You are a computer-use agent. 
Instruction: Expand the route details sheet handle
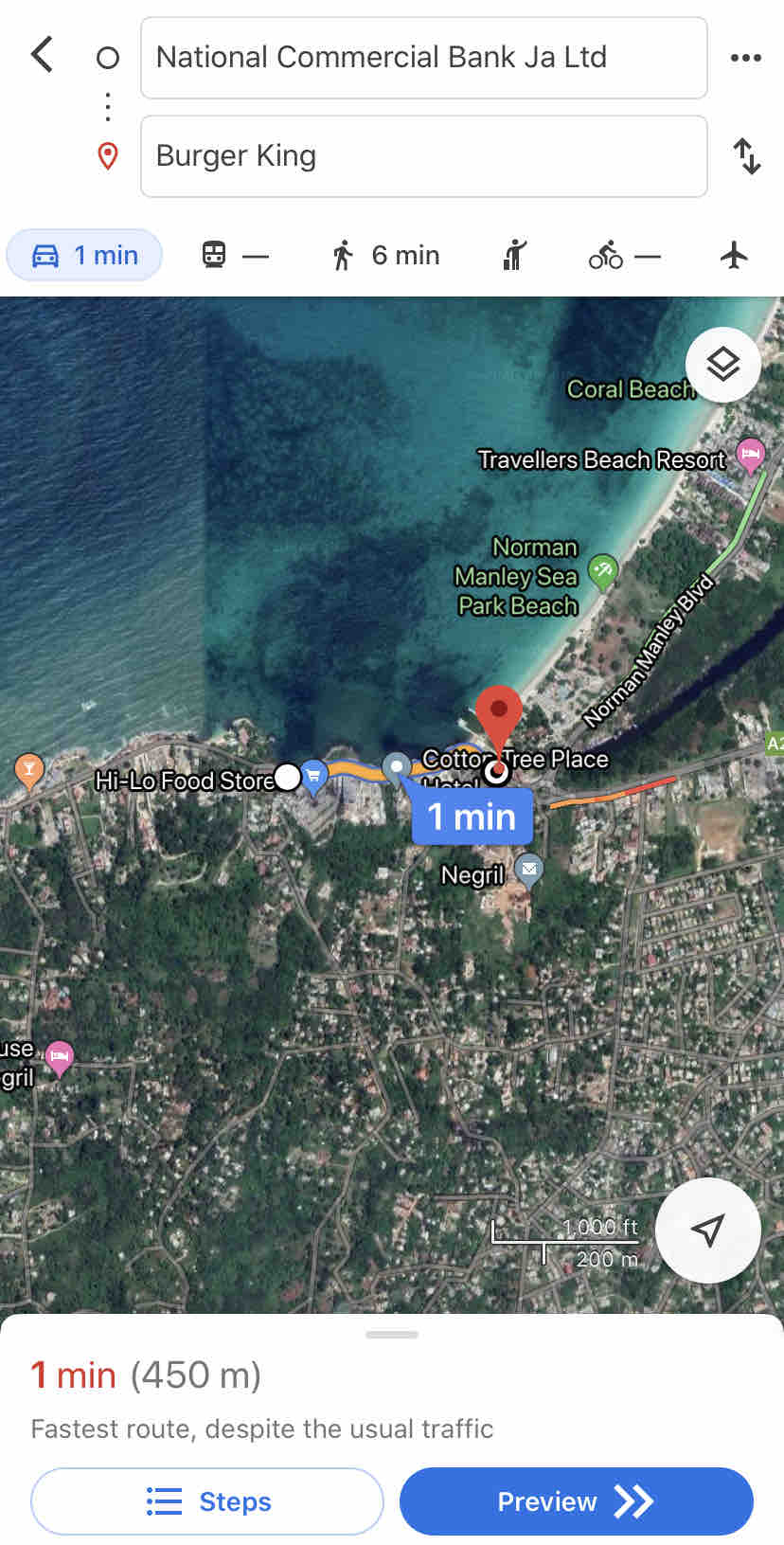(x=392, y=1335)
